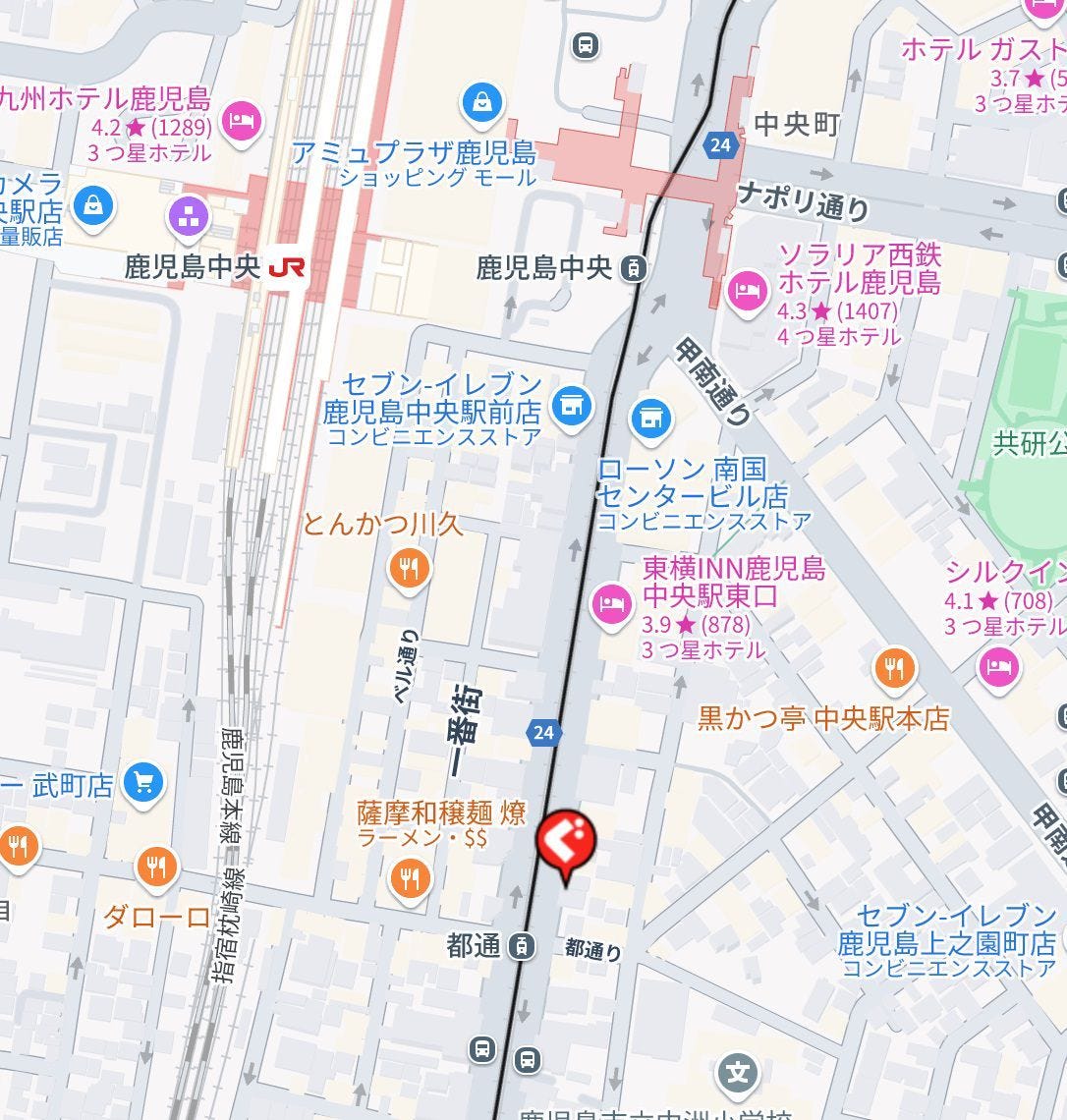Image resolution: width=1067 pixels, height=1120 pixels.
Task: Open アミュプラザ鹿児島 shopping mall pin
Action: point(481,102)
